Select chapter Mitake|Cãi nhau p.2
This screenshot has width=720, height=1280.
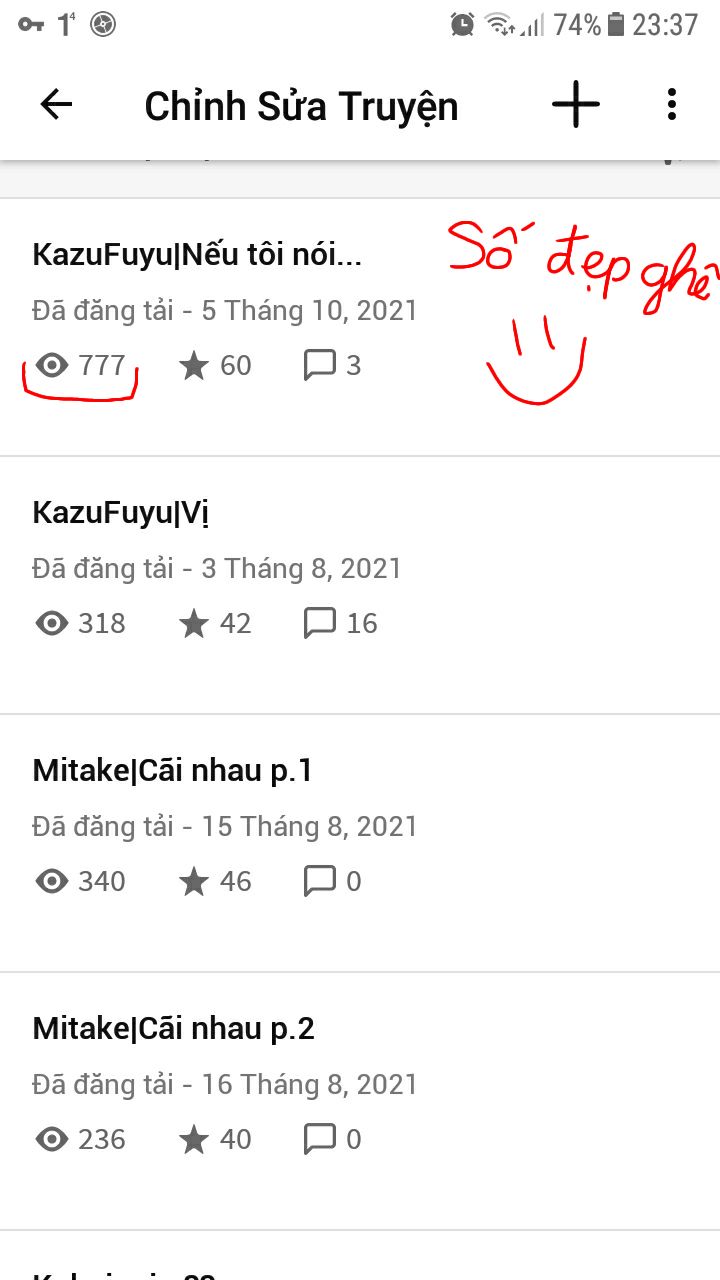coord(360,1101)
